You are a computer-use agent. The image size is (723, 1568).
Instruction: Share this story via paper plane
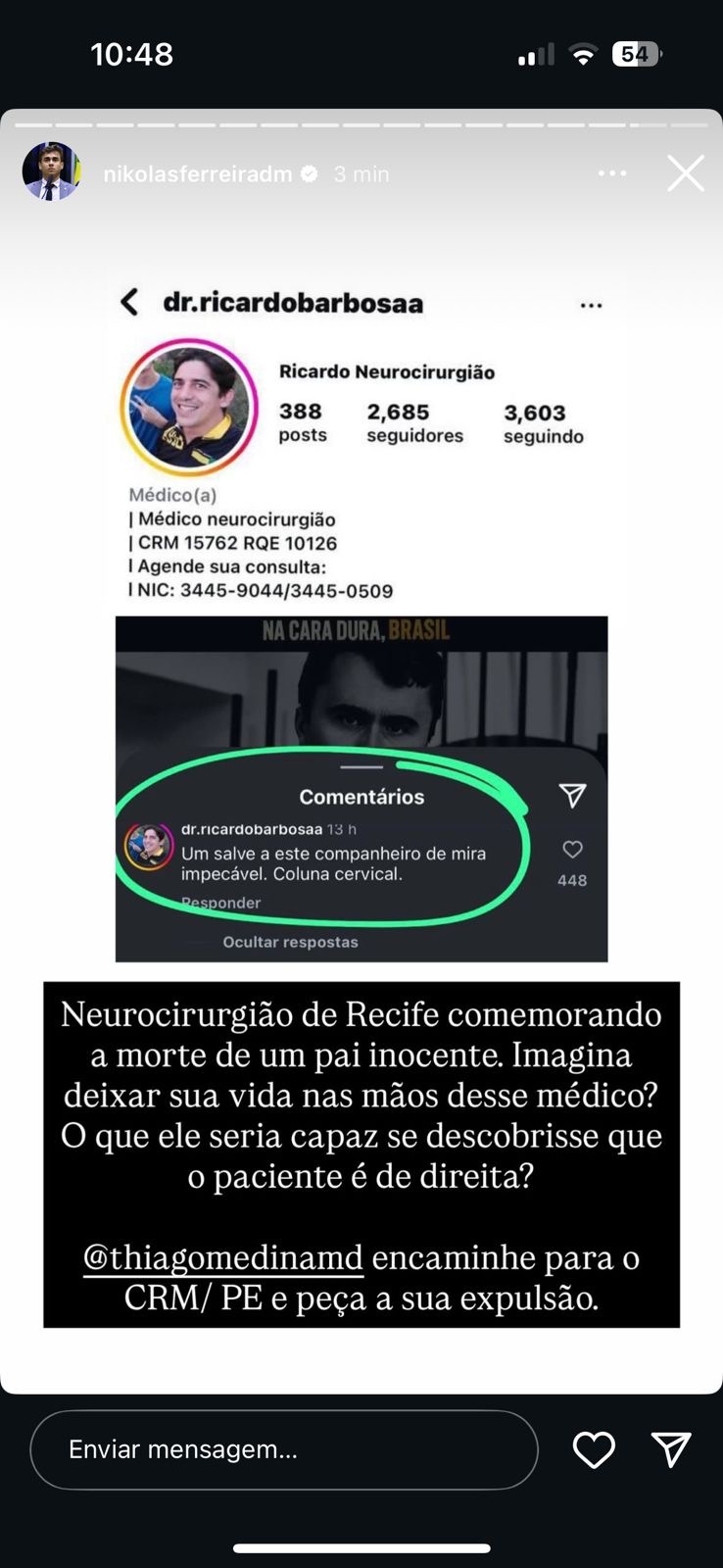point(671,1449)
